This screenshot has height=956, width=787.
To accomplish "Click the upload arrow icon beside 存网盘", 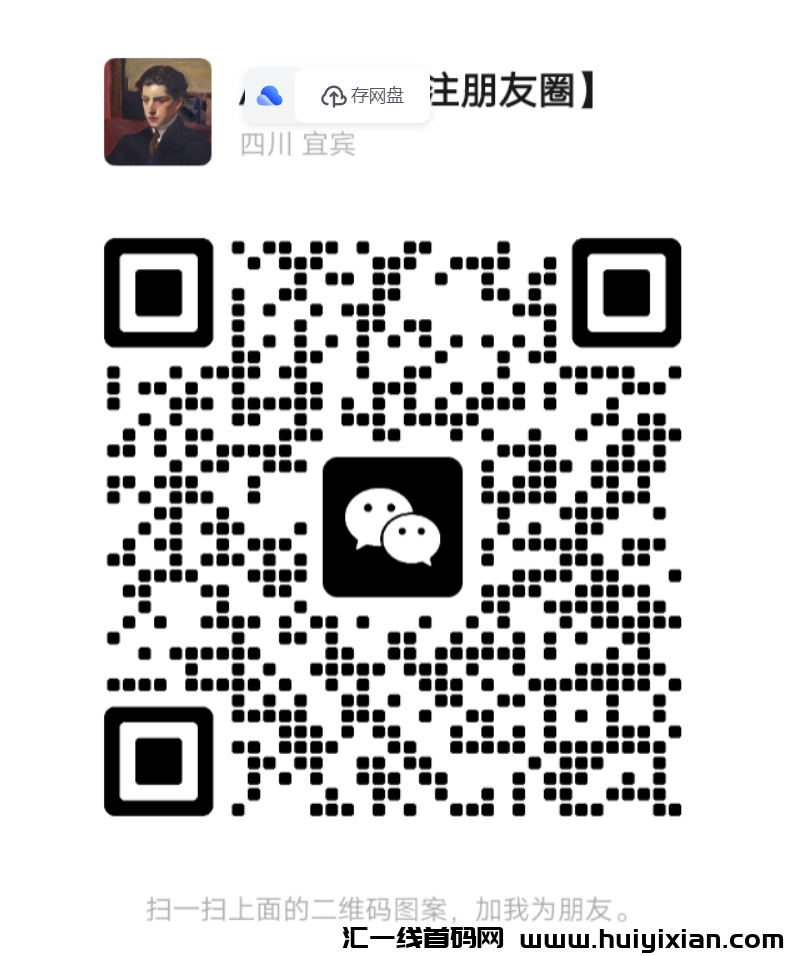I will tap(334, 94).
